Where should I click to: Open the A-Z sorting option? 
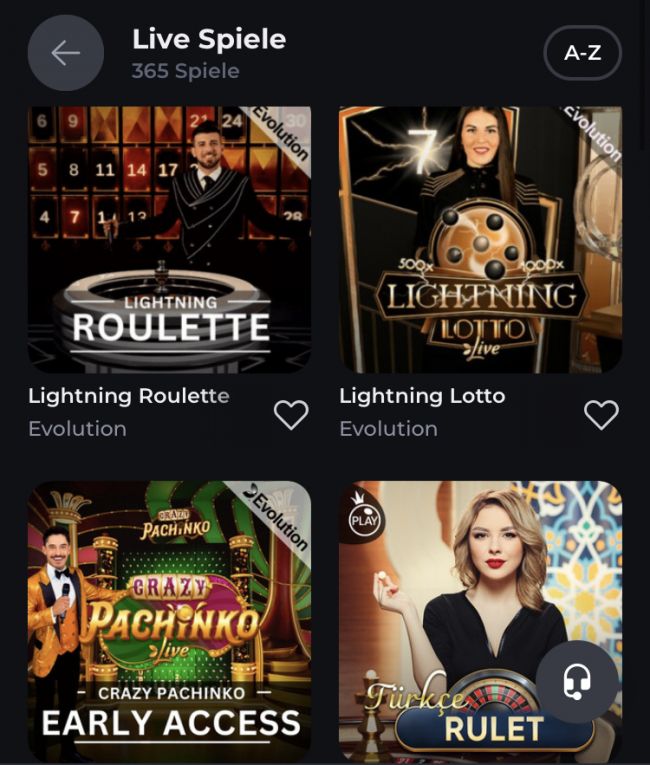click(582, 53)
